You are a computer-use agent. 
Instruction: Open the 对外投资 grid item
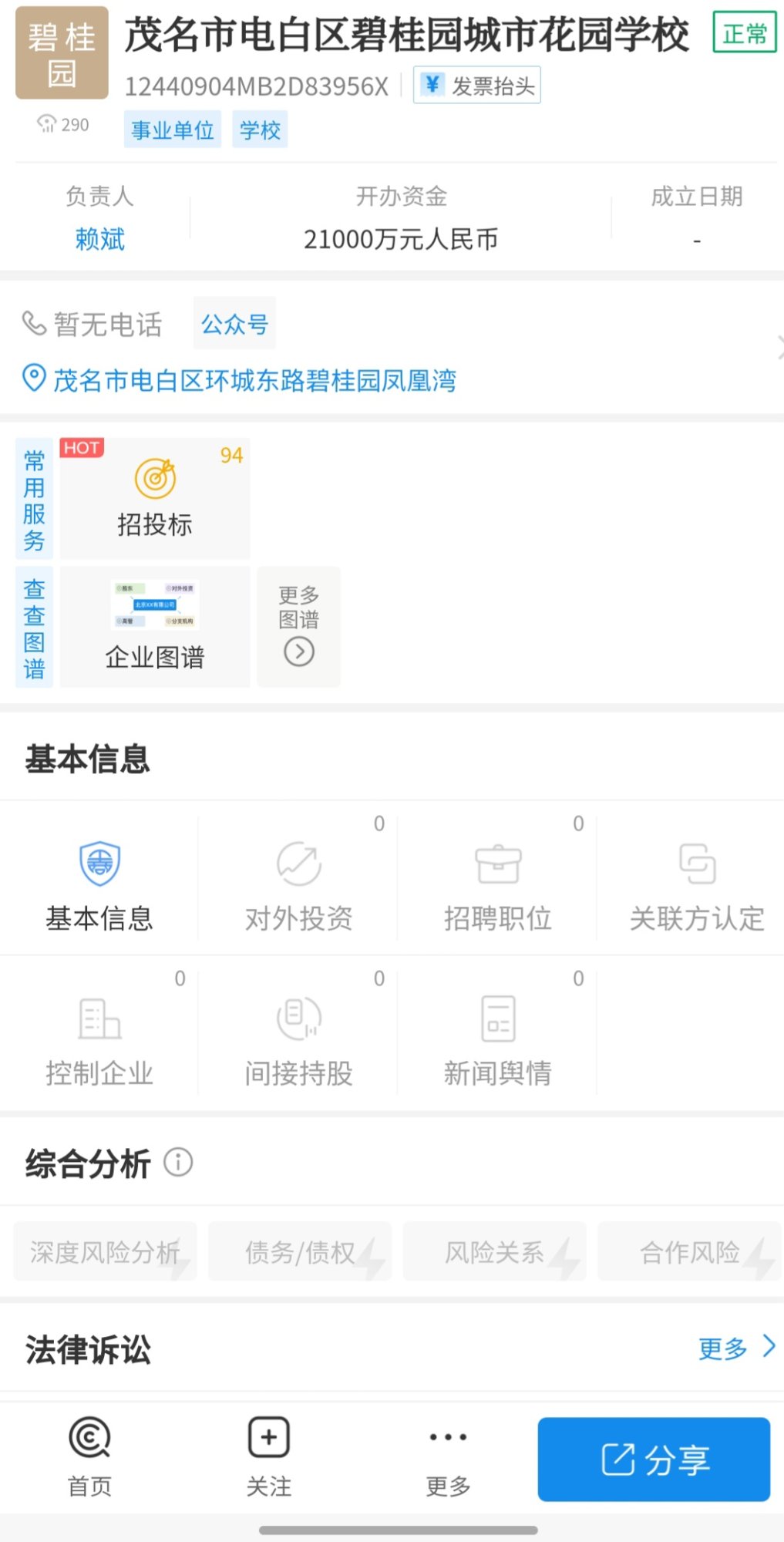point(298,883)
